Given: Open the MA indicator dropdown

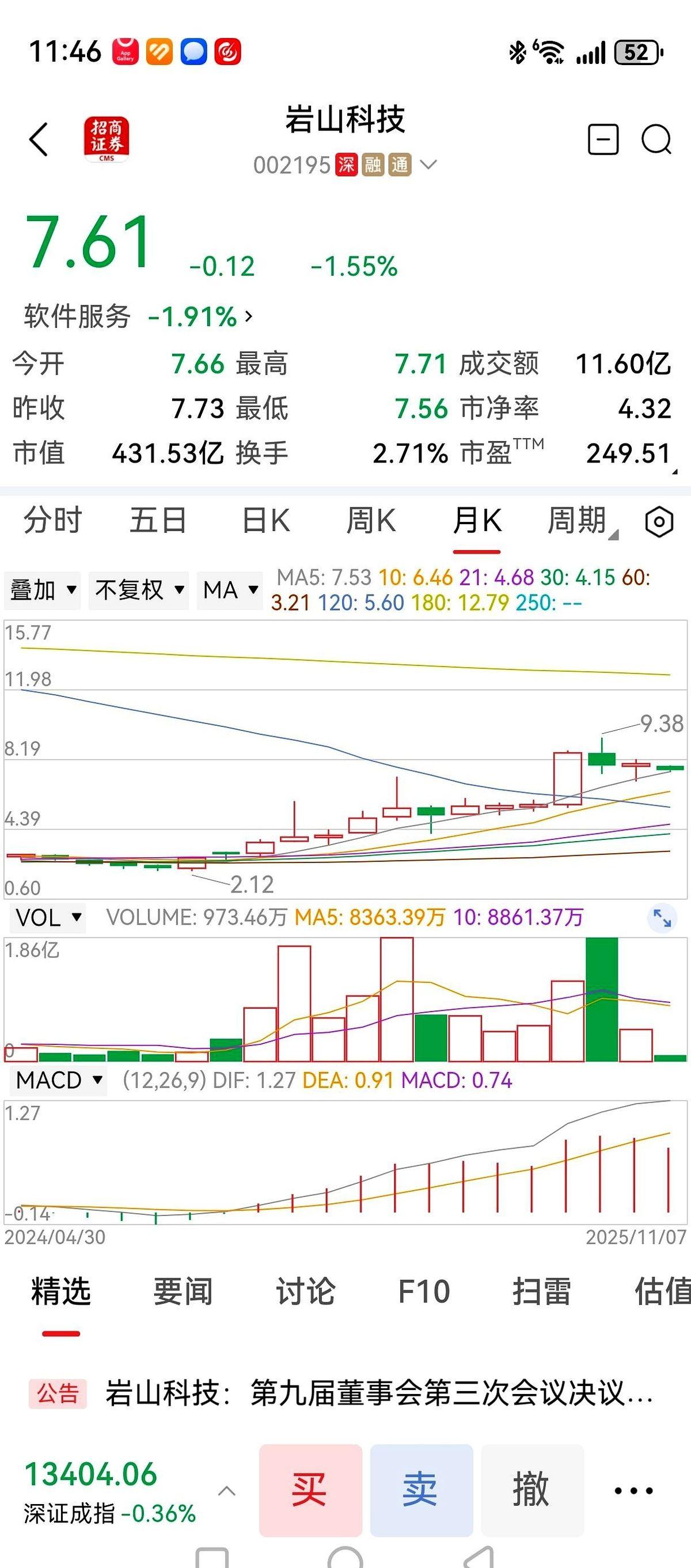Looking at the screenshot, I should pyautogui.click(x=230, y=590).
